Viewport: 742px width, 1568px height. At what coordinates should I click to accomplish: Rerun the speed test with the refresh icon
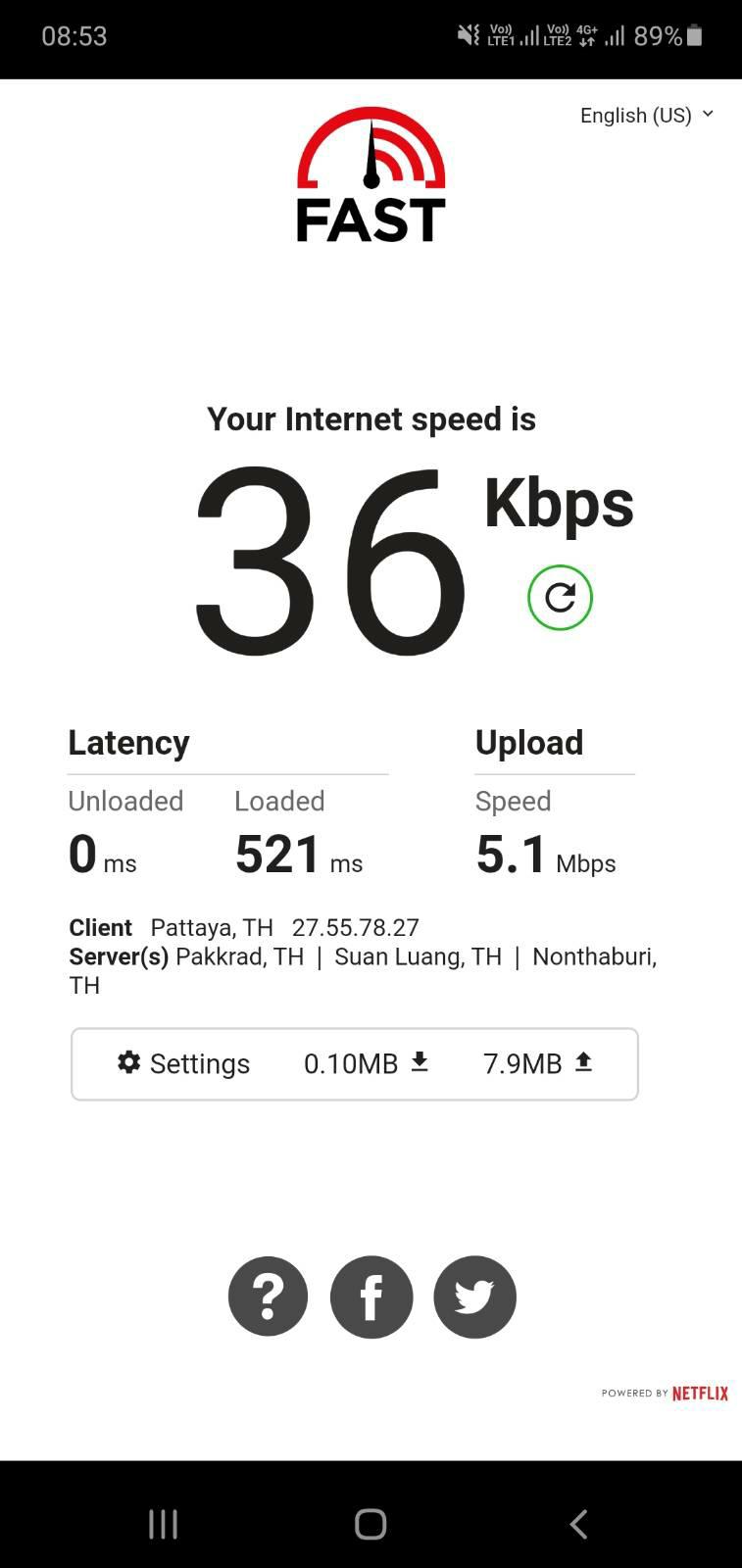pos(560,598)
